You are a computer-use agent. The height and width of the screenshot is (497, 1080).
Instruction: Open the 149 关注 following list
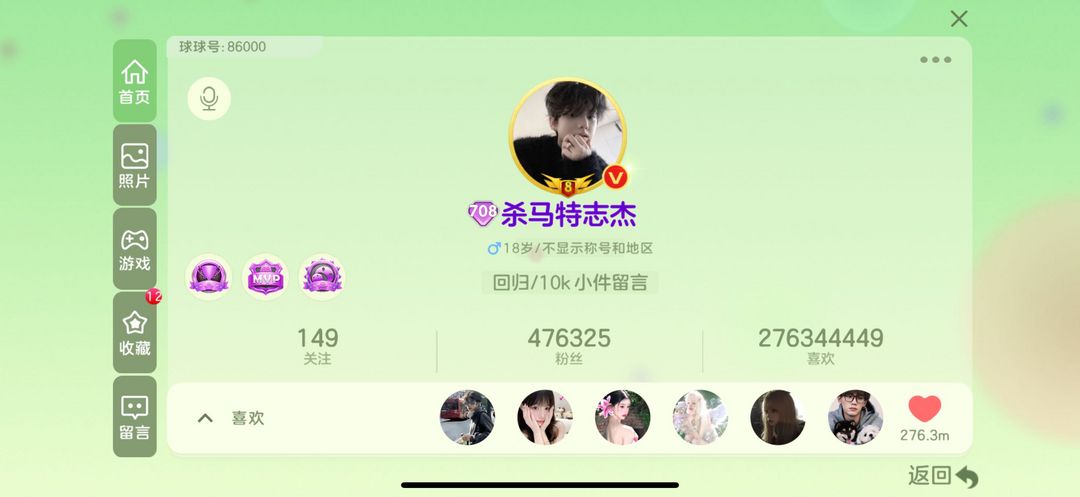click(317, 346)
